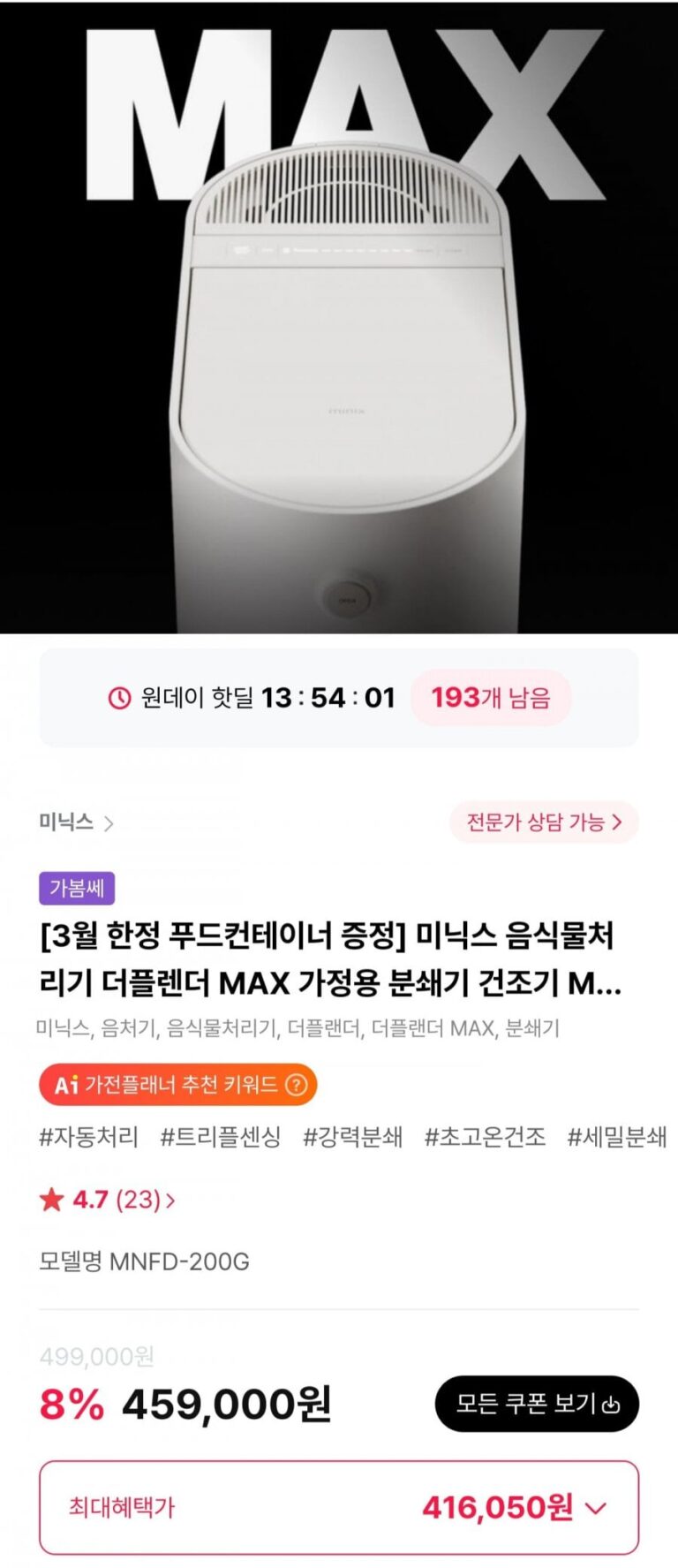Viewport: 678px width, 1568px height.
Task: Select the #강력분쇄 keyword
Action: click(x=352, y=1137)
